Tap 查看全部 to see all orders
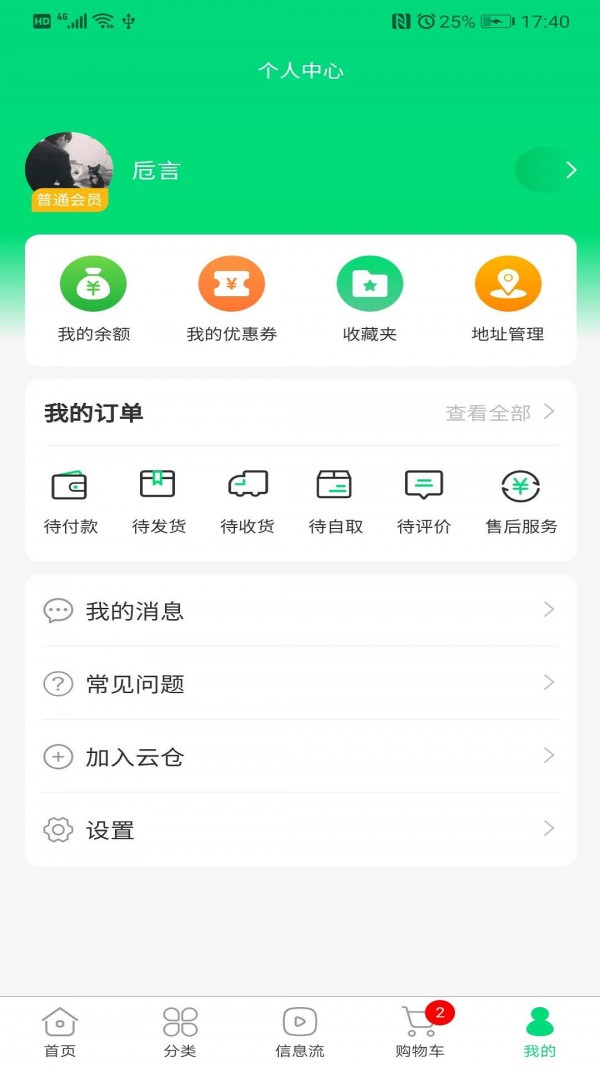This screenshot has height=1067, width=600. point(499,413)
